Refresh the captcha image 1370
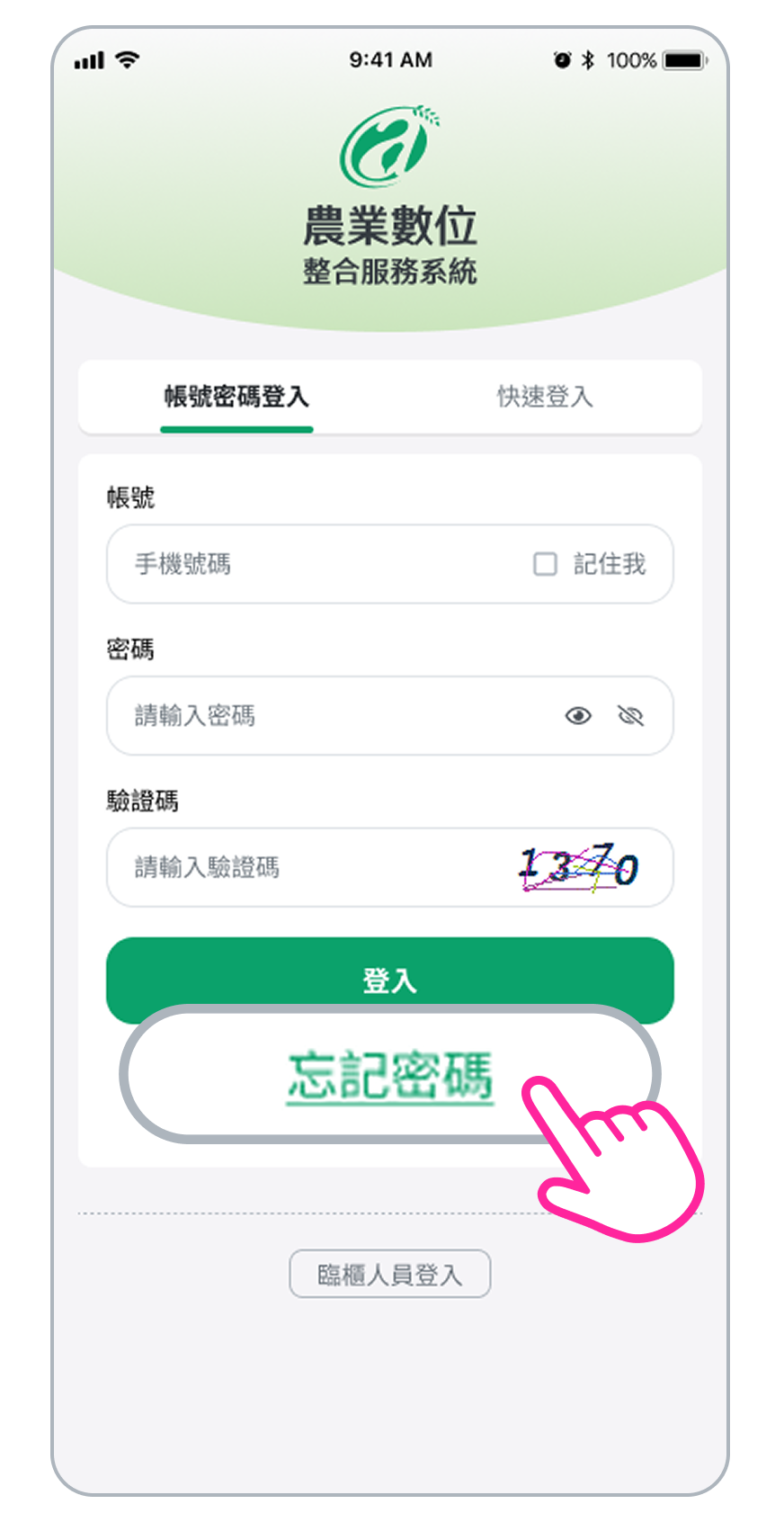Screen dimensions: 784x1522 pyautogui.click(x=579, y=868)
